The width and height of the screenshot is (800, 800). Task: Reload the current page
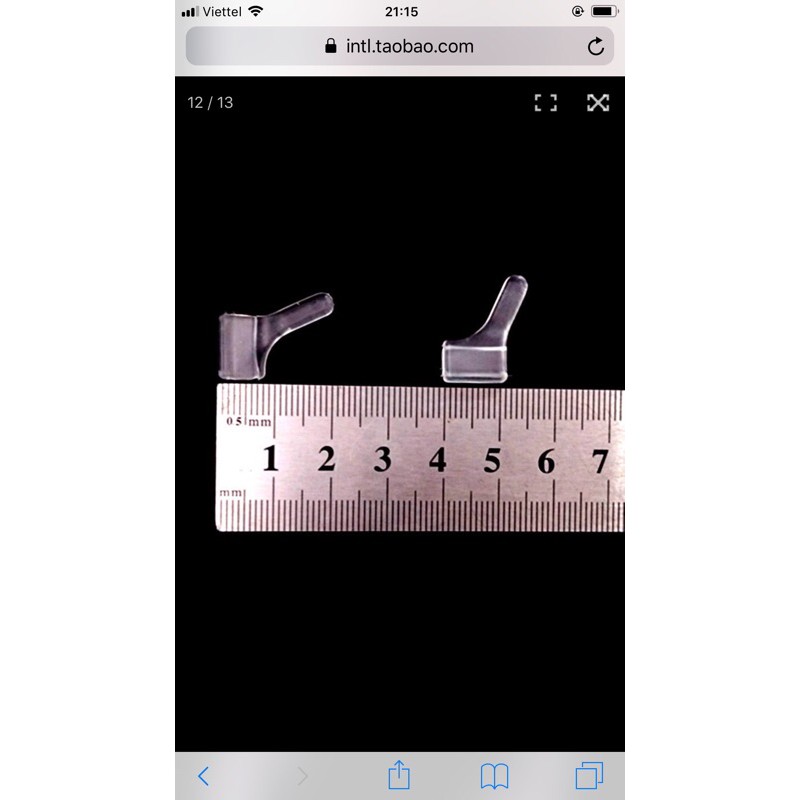[x=596, y=46]
